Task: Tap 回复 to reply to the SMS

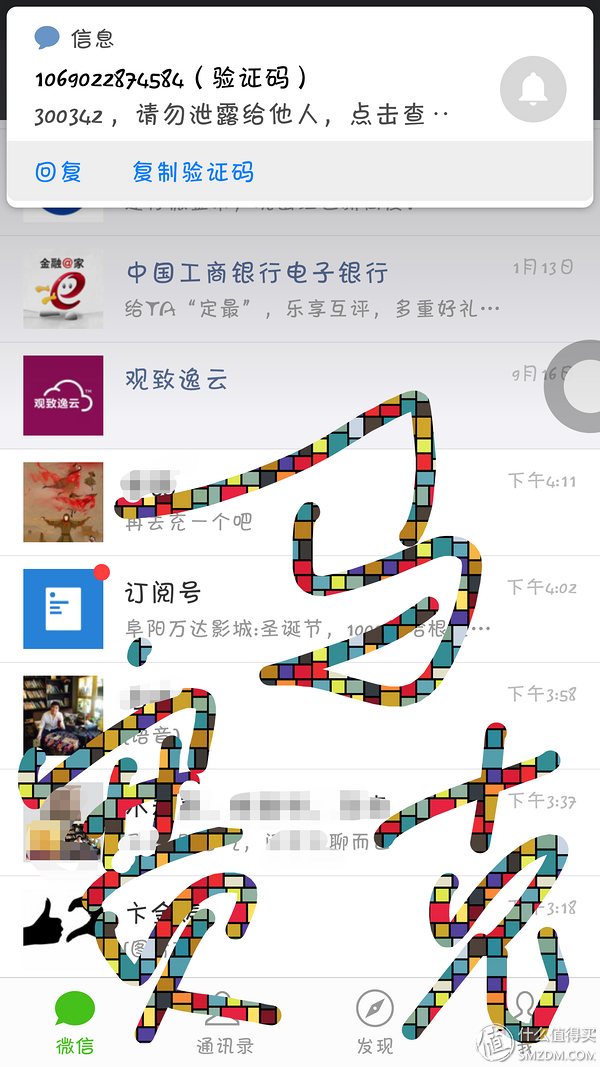Action: tap(58, 172)
